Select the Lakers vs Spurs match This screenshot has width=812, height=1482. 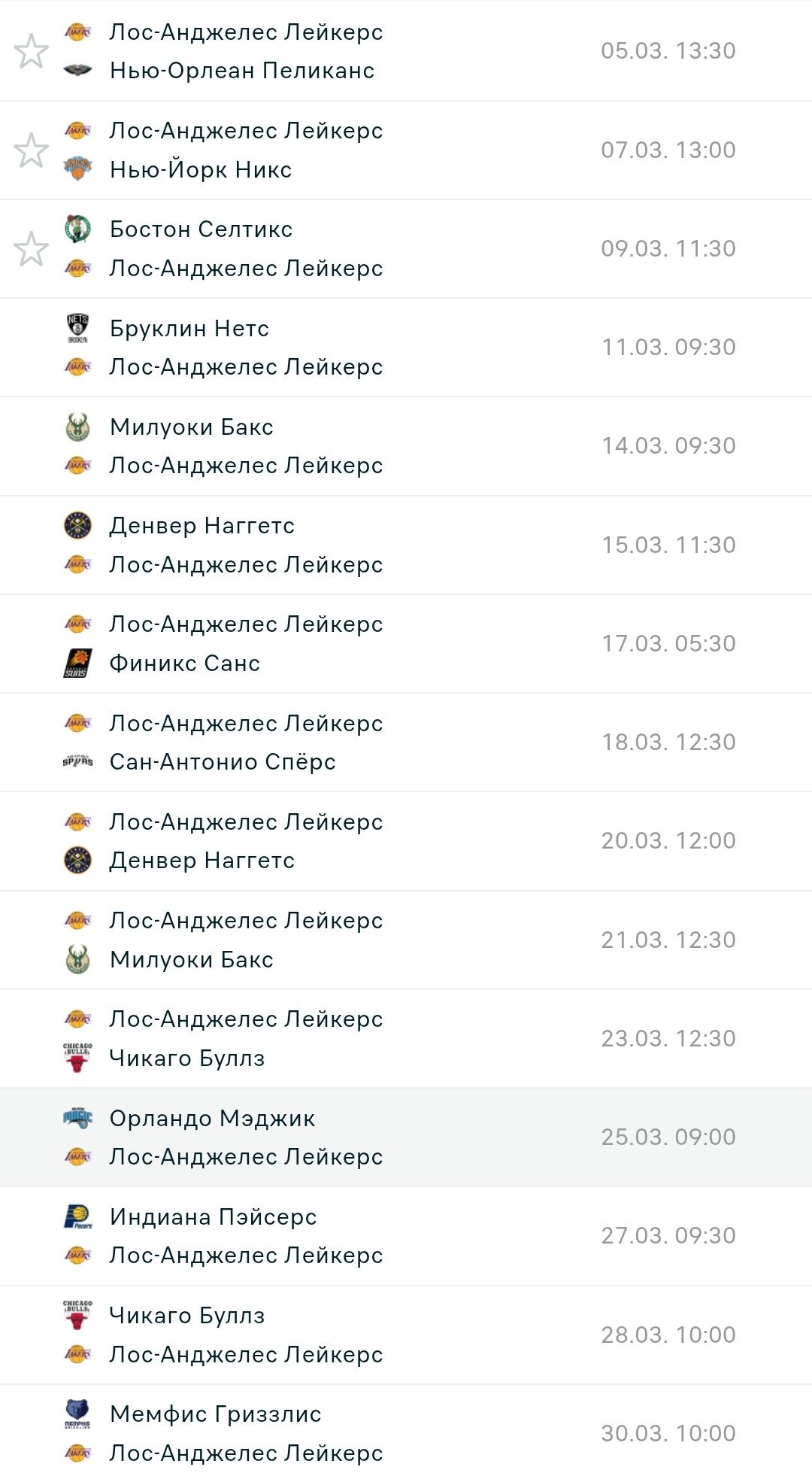coord(406,742)
